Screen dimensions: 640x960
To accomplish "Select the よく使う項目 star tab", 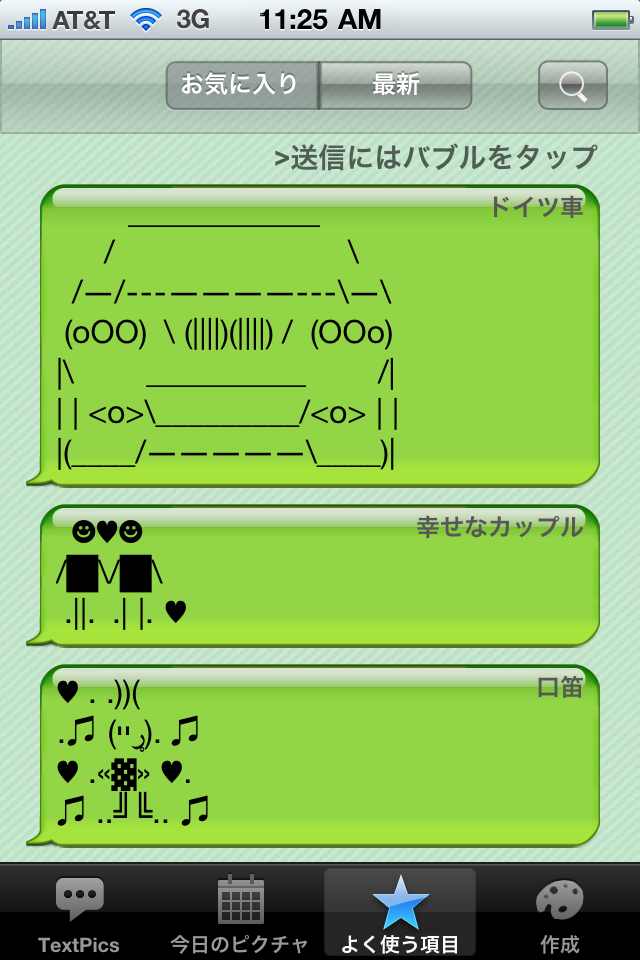I will click(400, 913).
